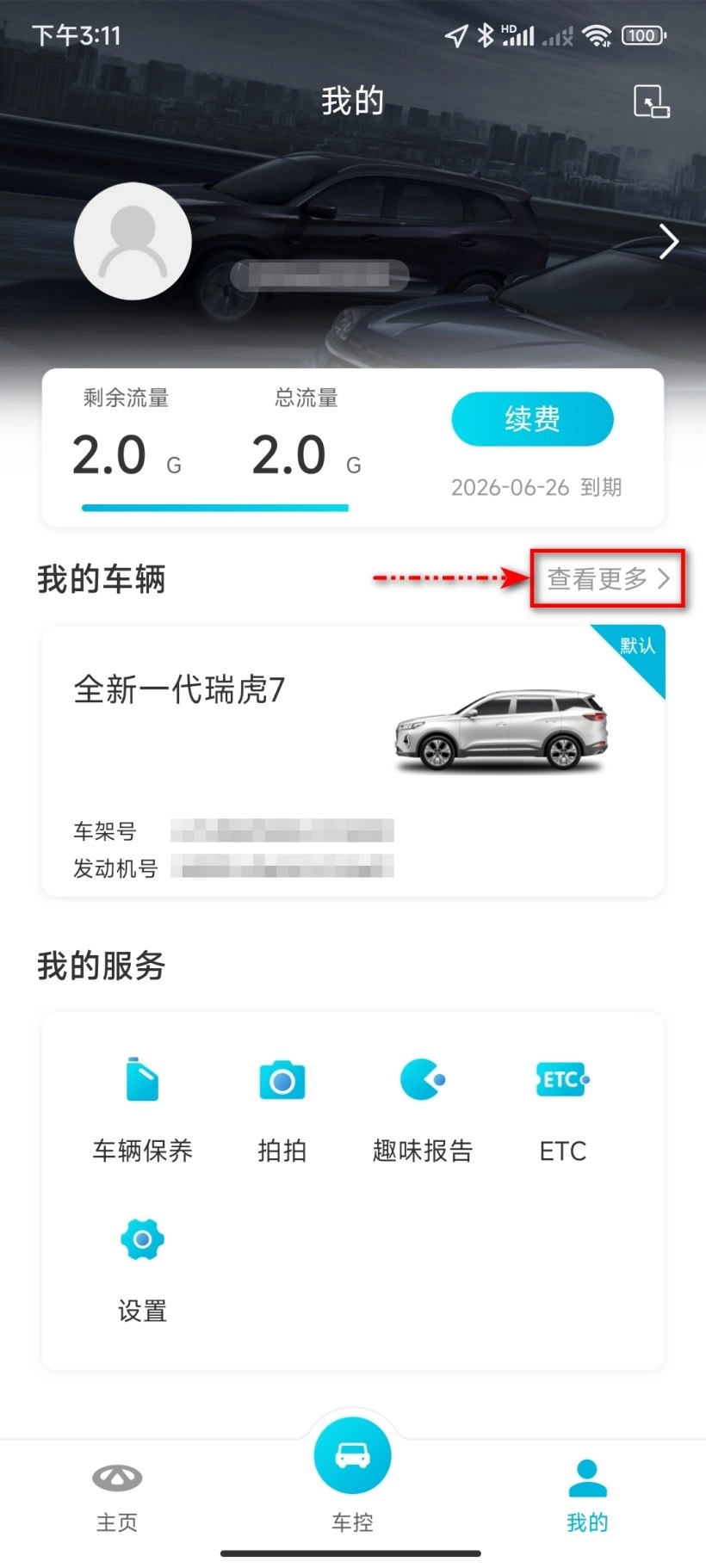Tap the 续费 renew button
This screenshot has height=1568, width=706.
coord(532,419)
